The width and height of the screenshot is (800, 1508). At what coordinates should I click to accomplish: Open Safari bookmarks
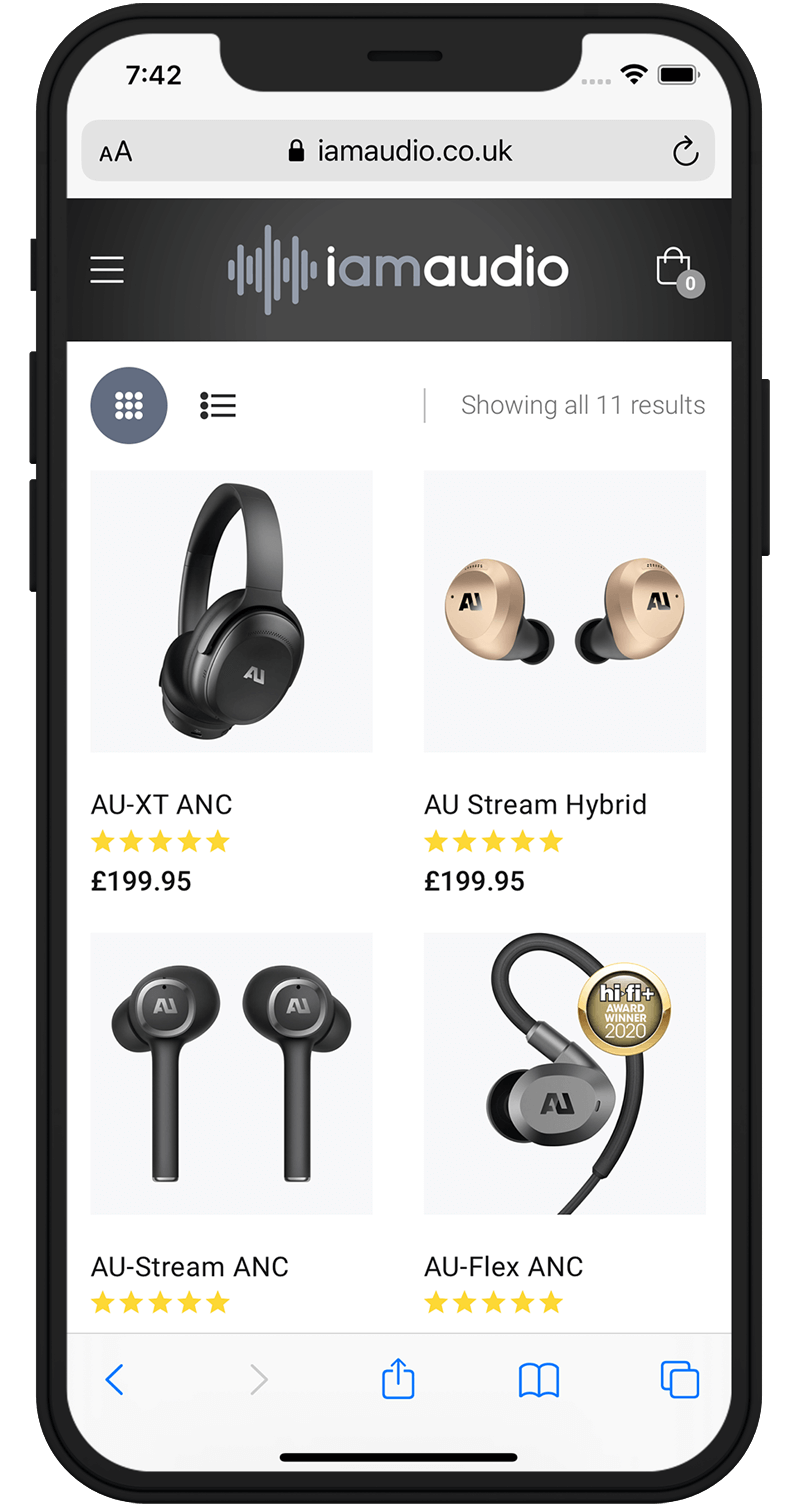(539, 1381)
